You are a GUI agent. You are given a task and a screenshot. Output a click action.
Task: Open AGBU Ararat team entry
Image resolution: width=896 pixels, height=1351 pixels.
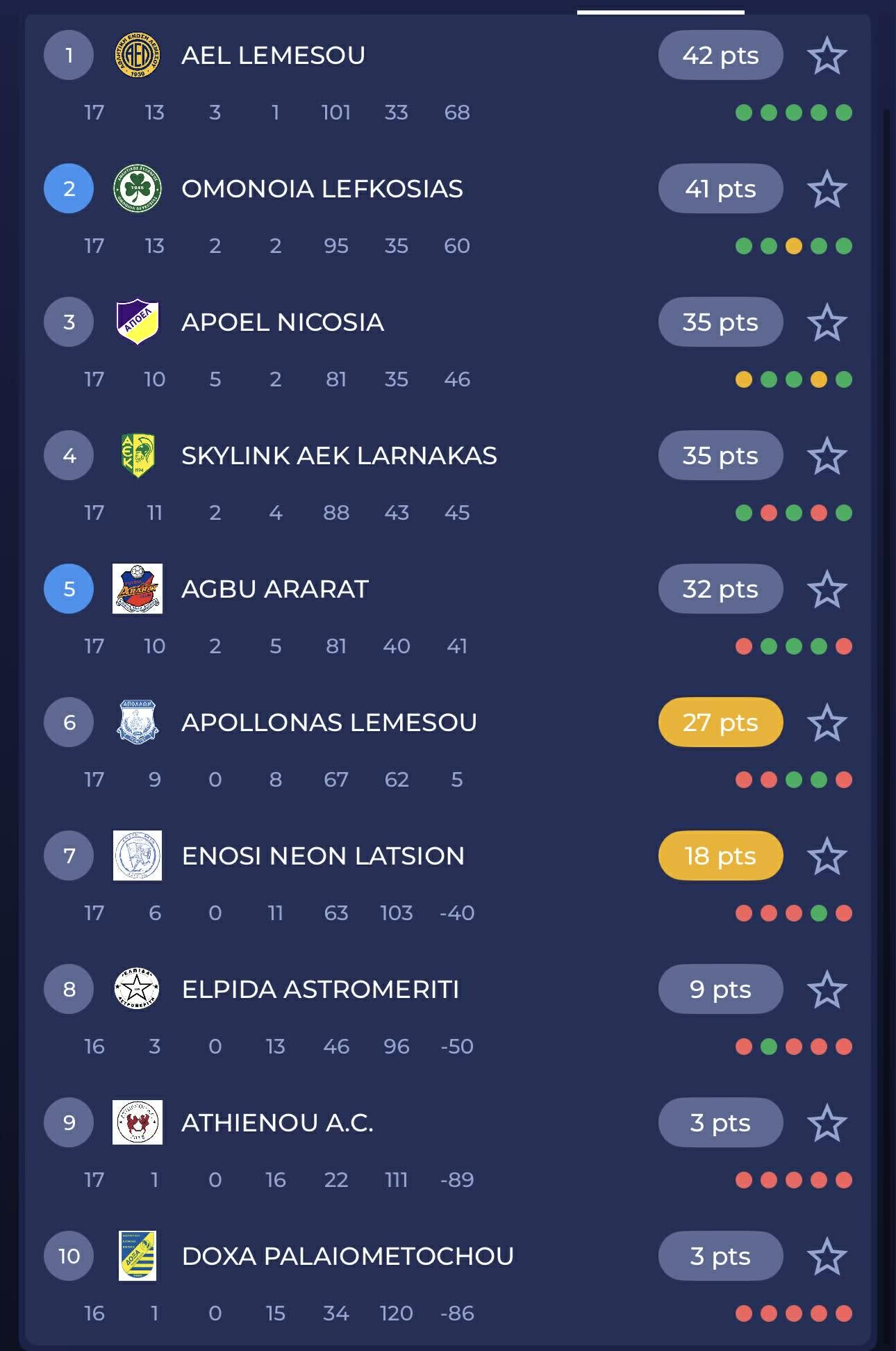tap(274, 589)
